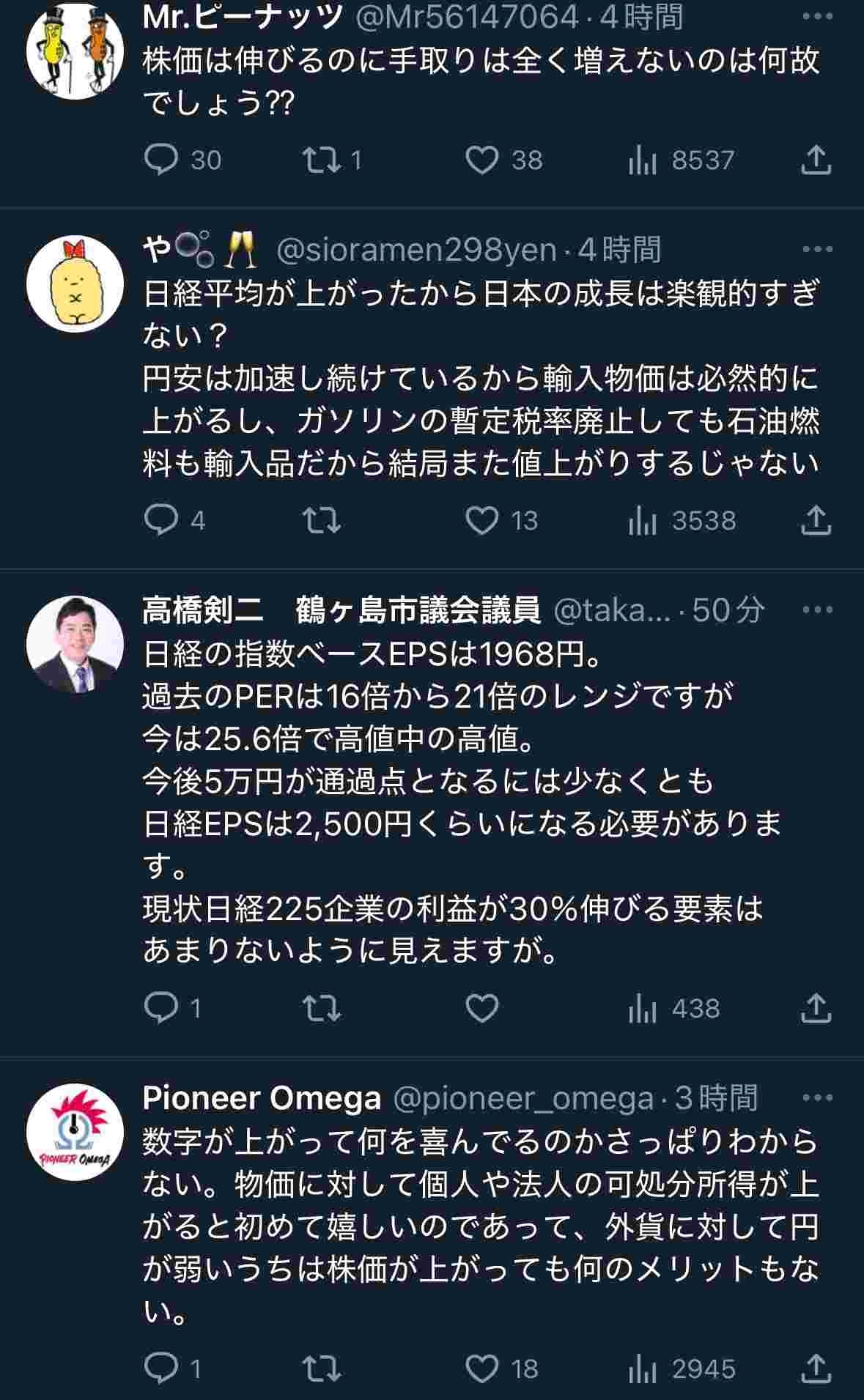Like Mr.ピーナッツ's tweet
This screenshot has width=864, height=1400.
482,160
